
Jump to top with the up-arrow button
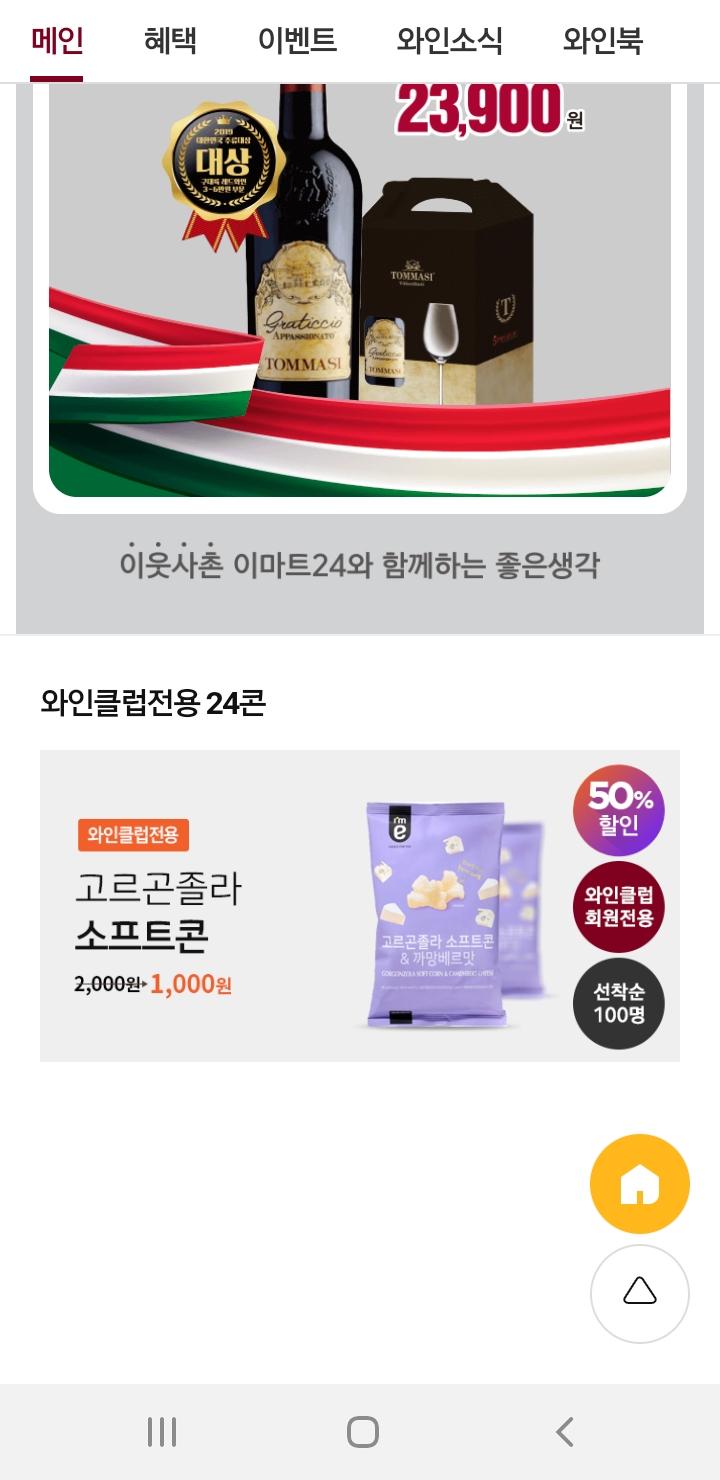point(640,1293)
